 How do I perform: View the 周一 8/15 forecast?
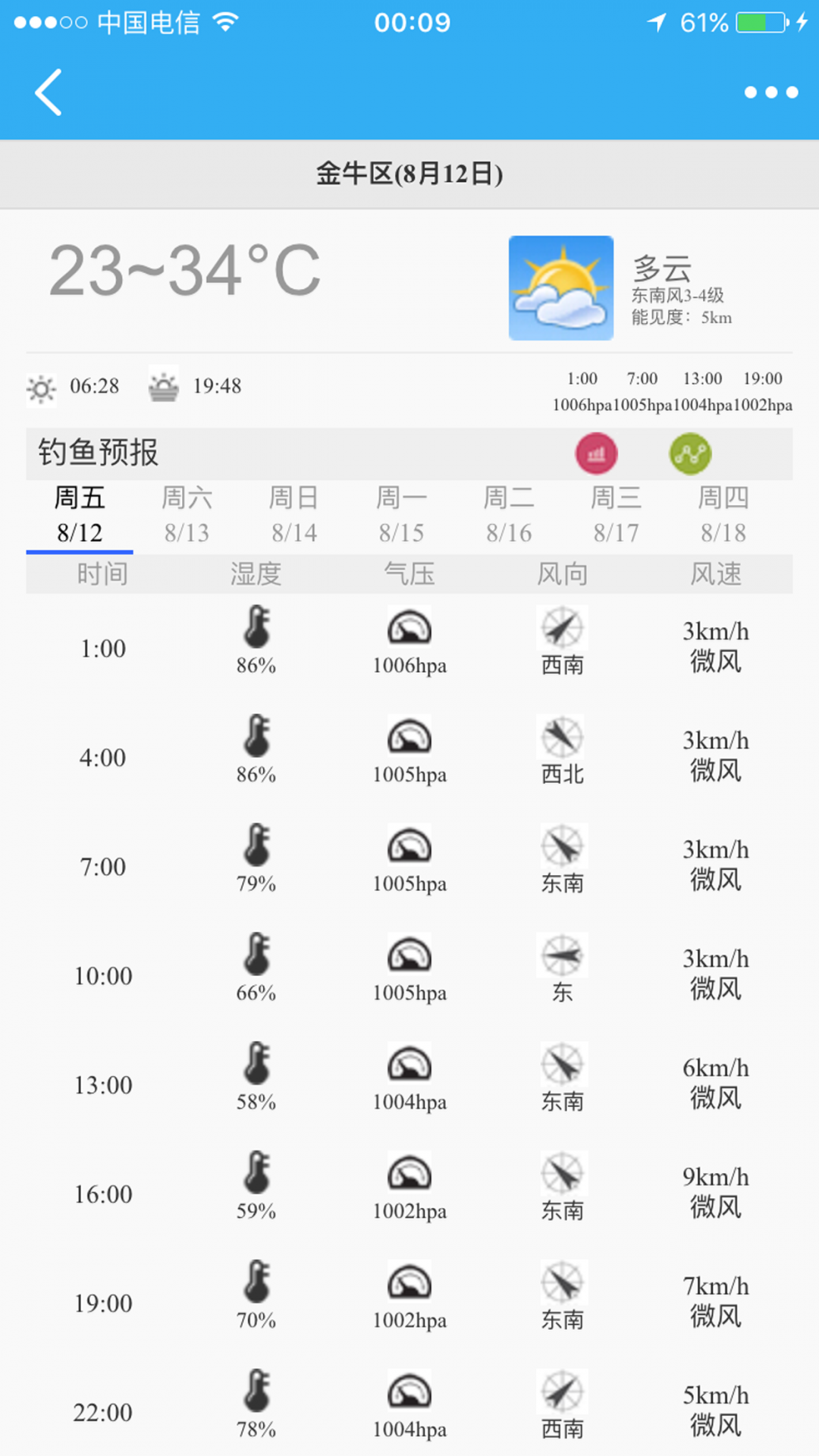point(401,516)
